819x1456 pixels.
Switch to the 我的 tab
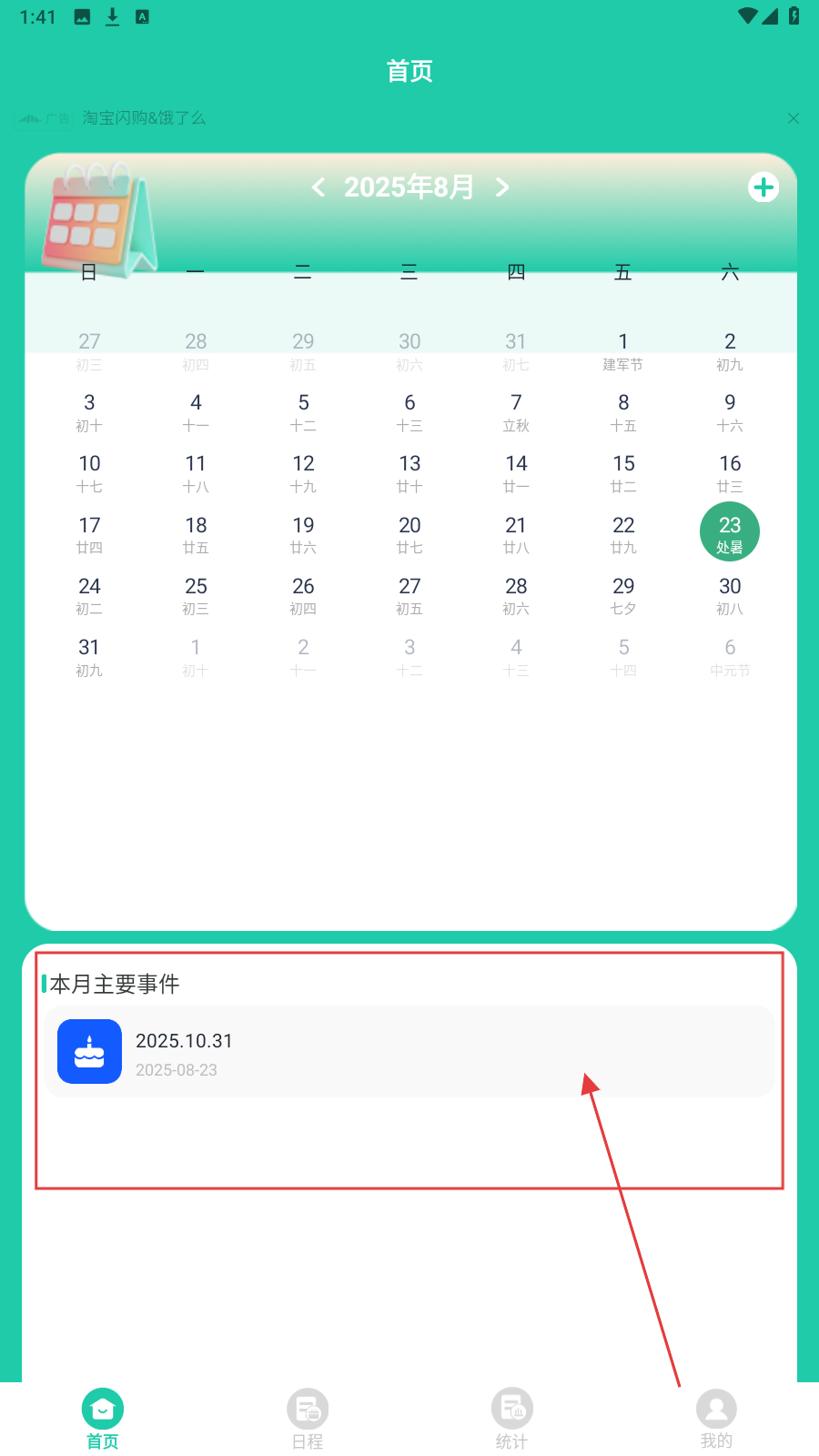coord(716,1419)
